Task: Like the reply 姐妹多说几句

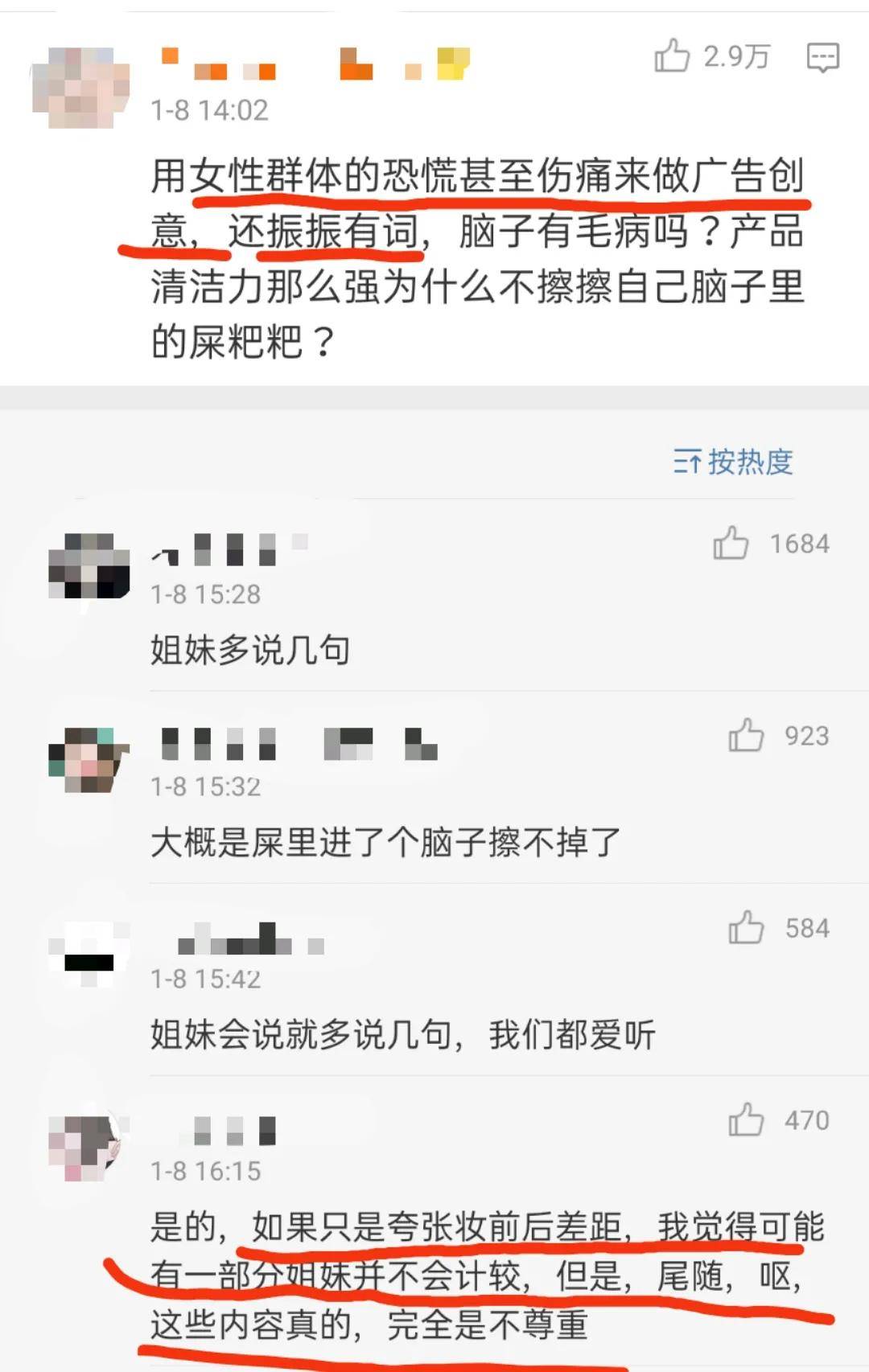Action: tap(731, 544)
